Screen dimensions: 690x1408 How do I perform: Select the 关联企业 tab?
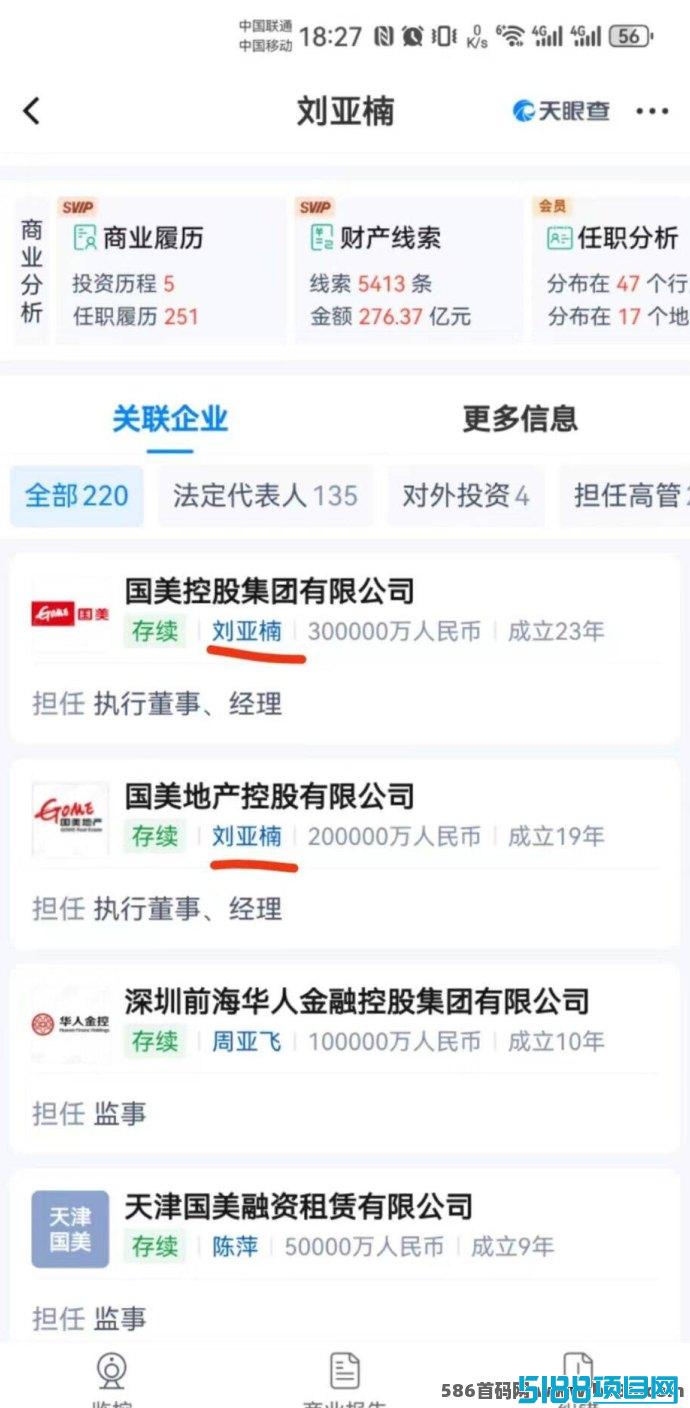coord(170,418)
